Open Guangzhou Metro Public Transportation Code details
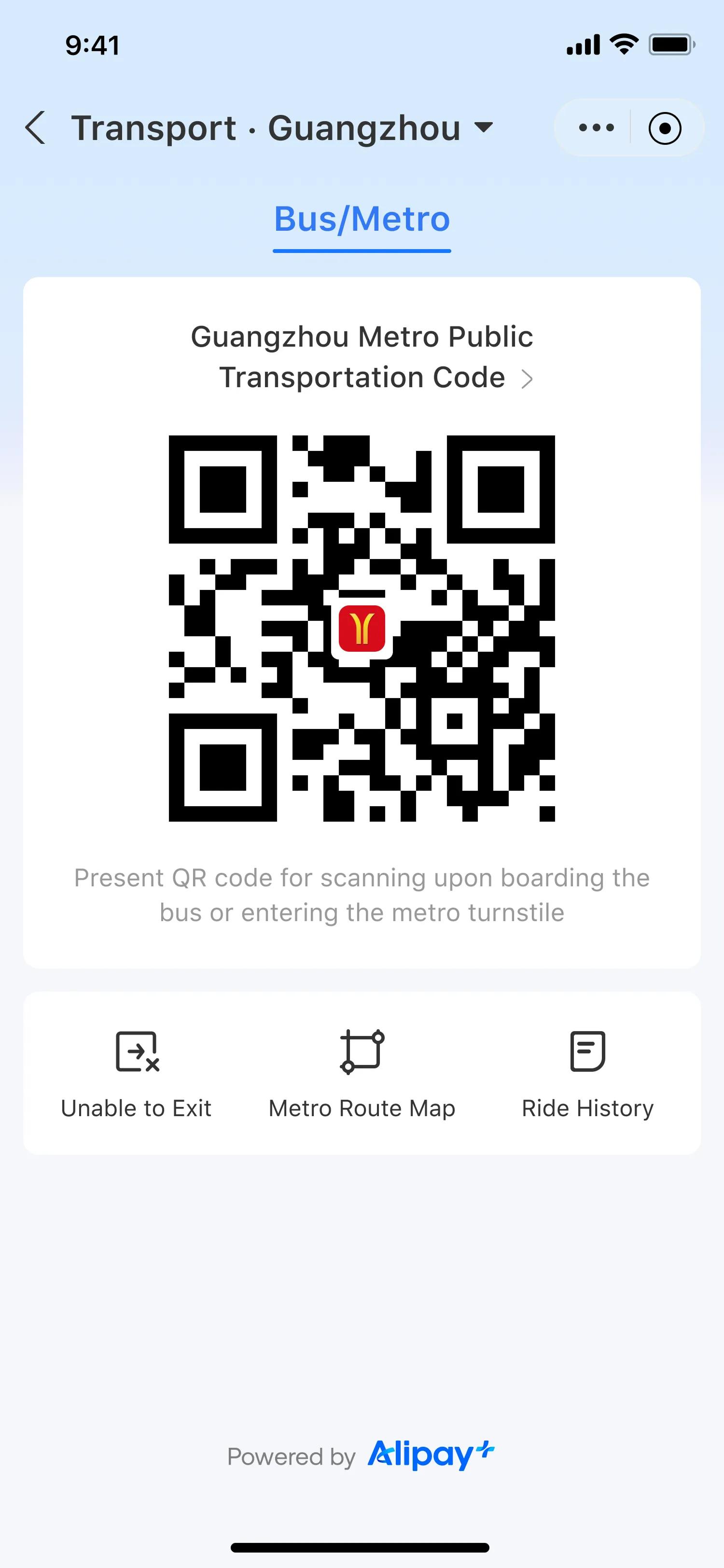The height and width of the screenshot is (1568, 724). click(x=362, y=357)
